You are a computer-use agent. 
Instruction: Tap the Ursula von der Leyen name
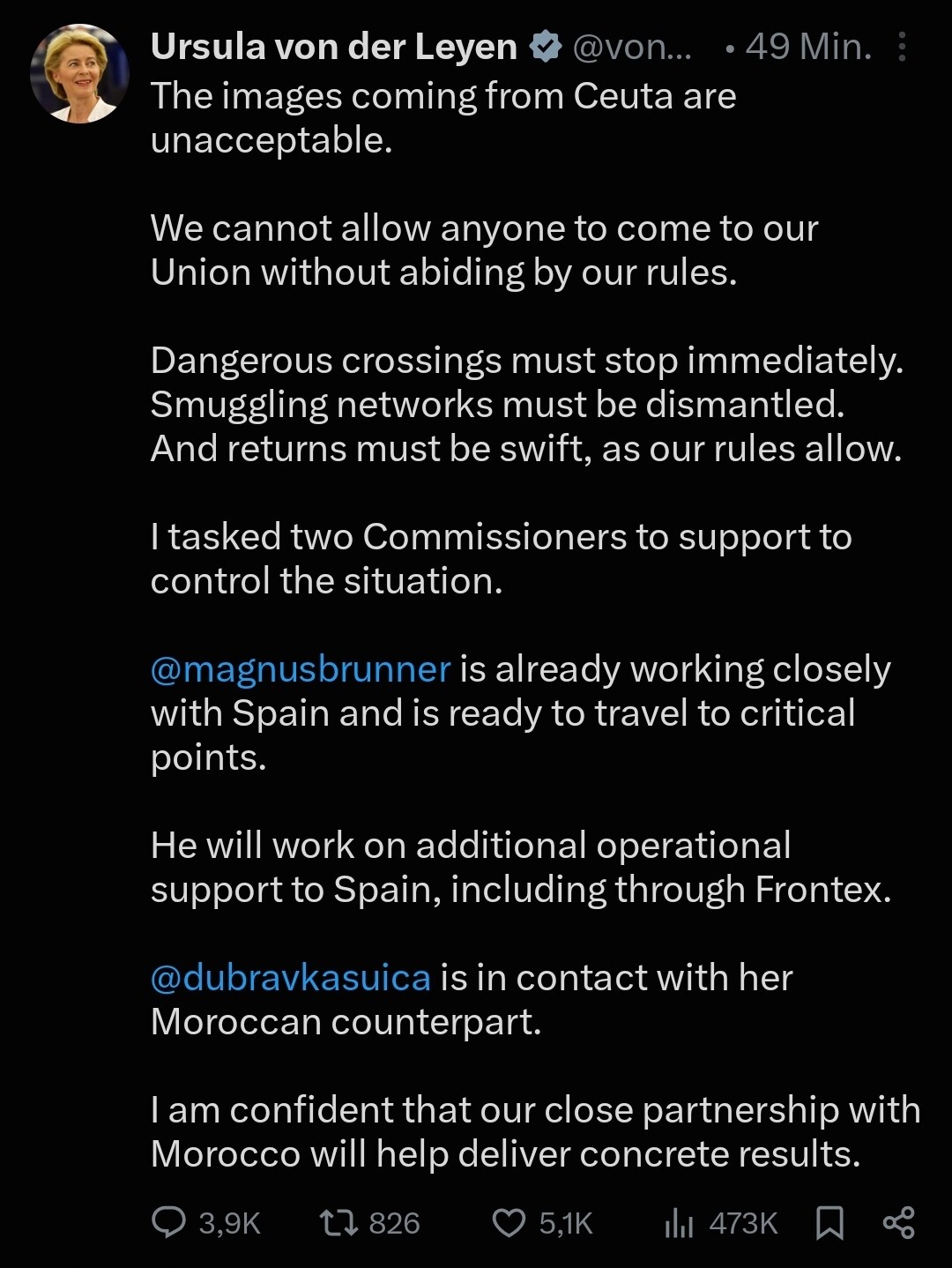coord(334,47)
